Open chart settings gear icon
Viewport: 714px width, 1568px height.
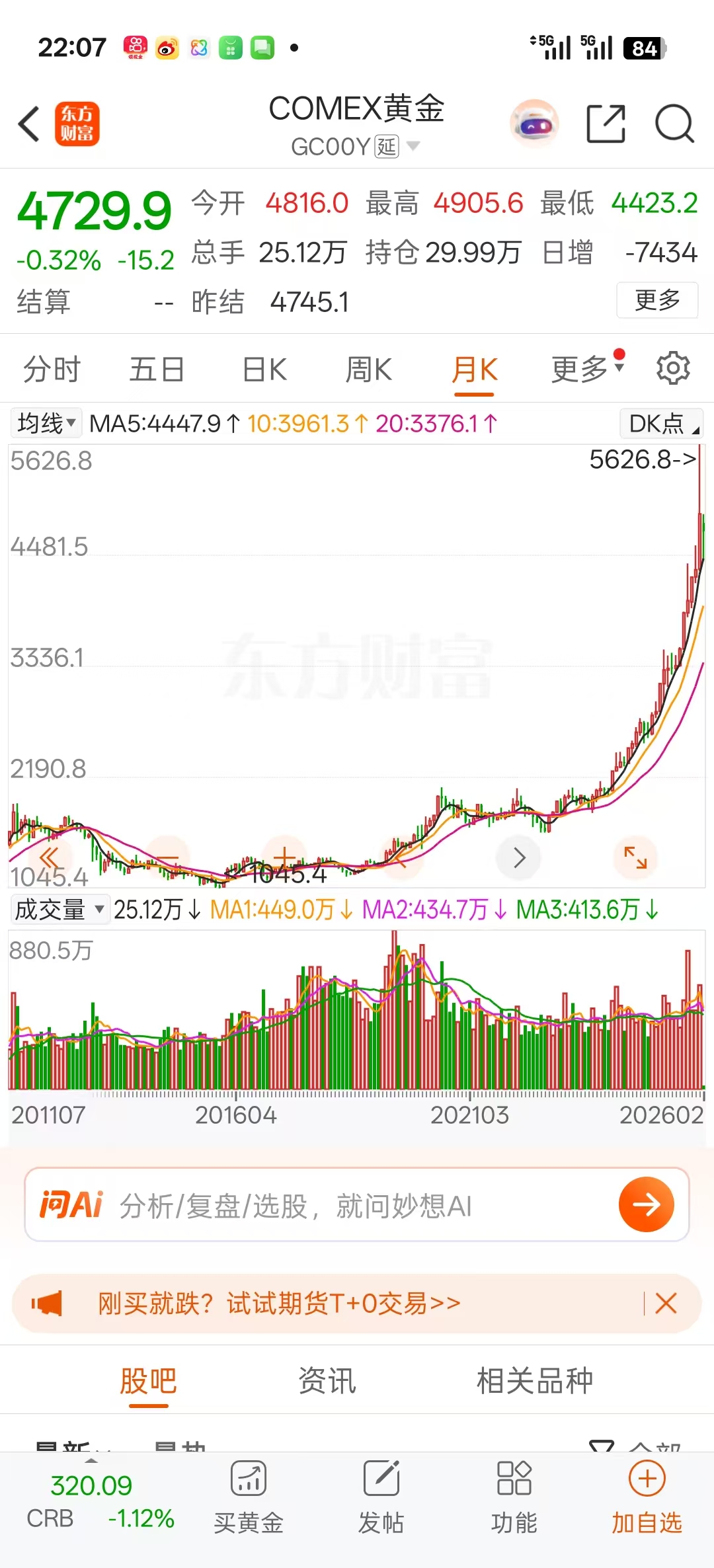click(673, 368)
